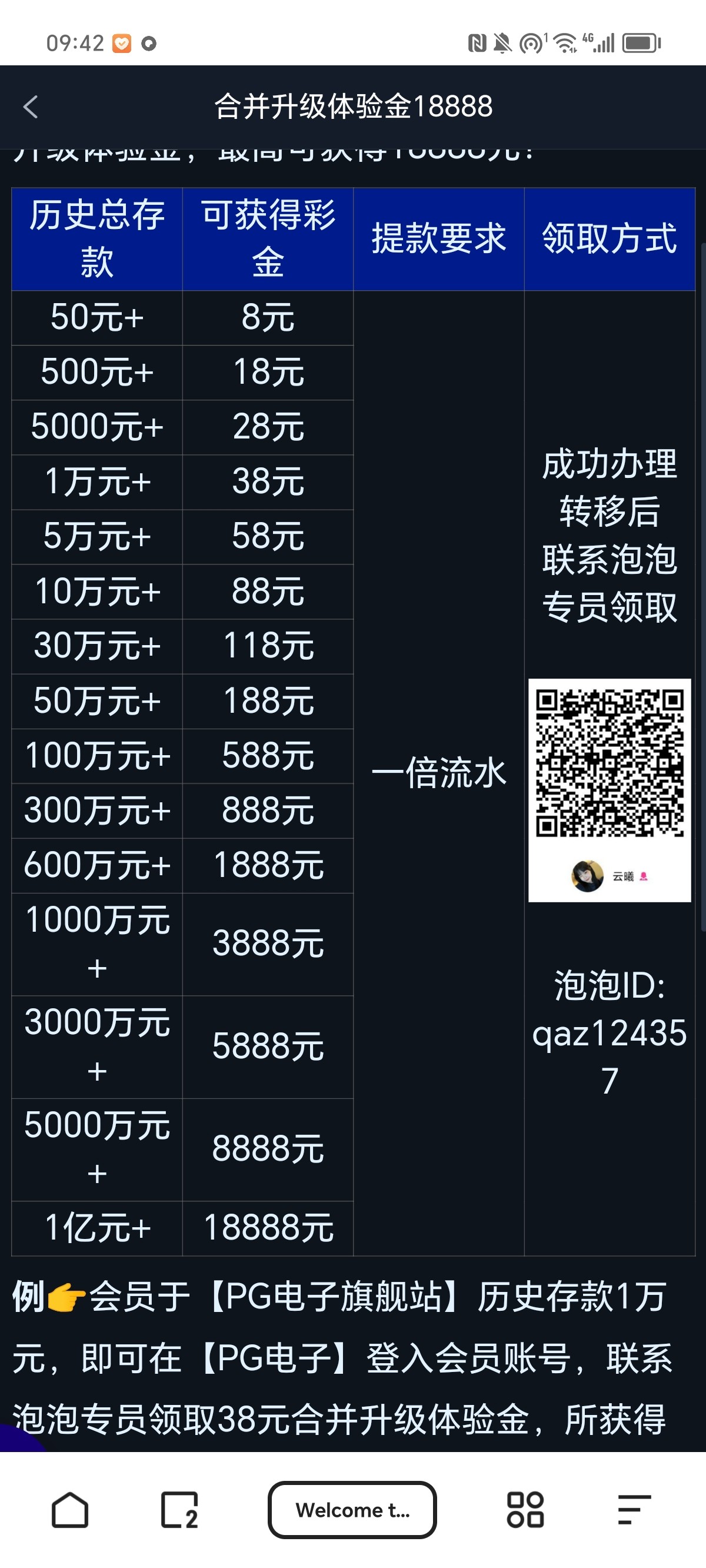
Task: Go to the browser home page
Action: 70,1510
